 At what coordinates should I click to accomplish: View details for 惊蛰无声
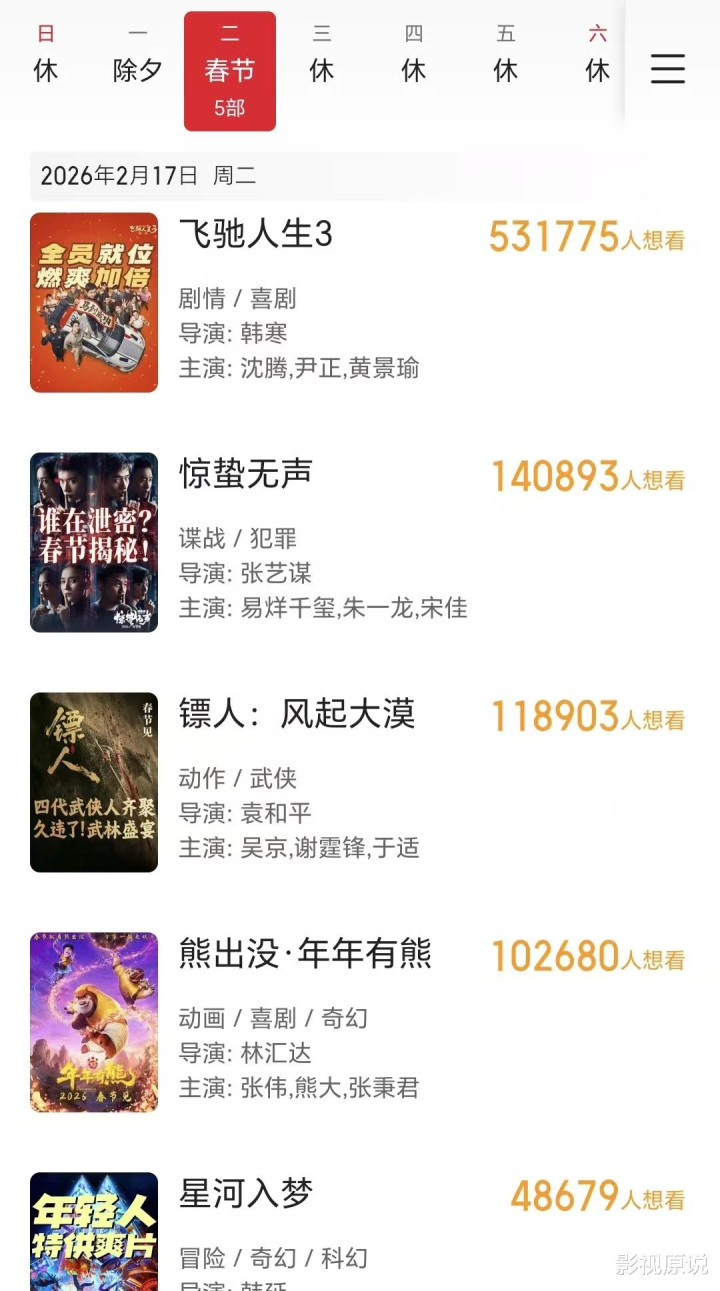(x=246, y=475)
